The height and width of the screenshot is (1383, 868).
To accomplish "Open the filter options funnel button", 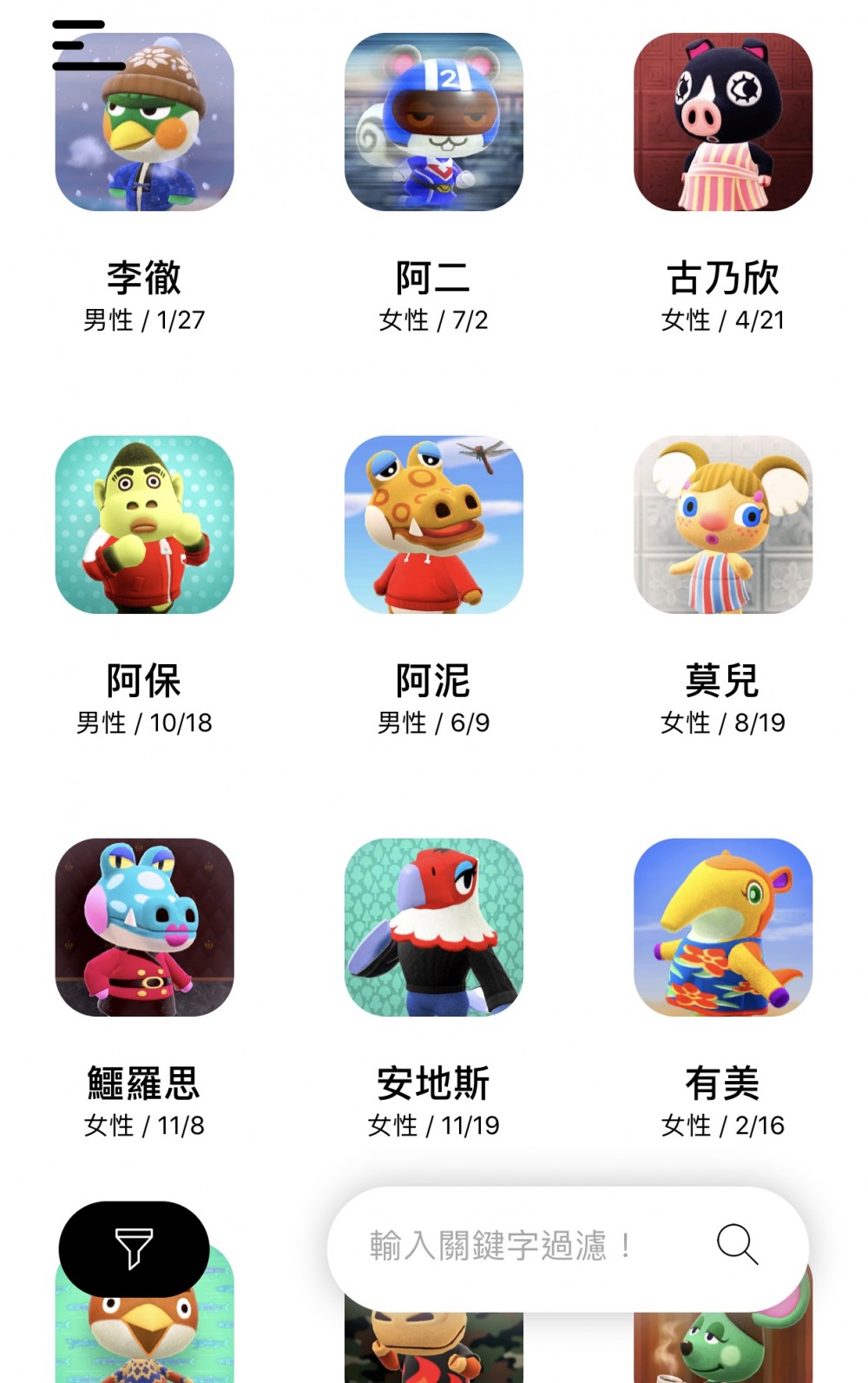I will click(x=134, y=1248).
